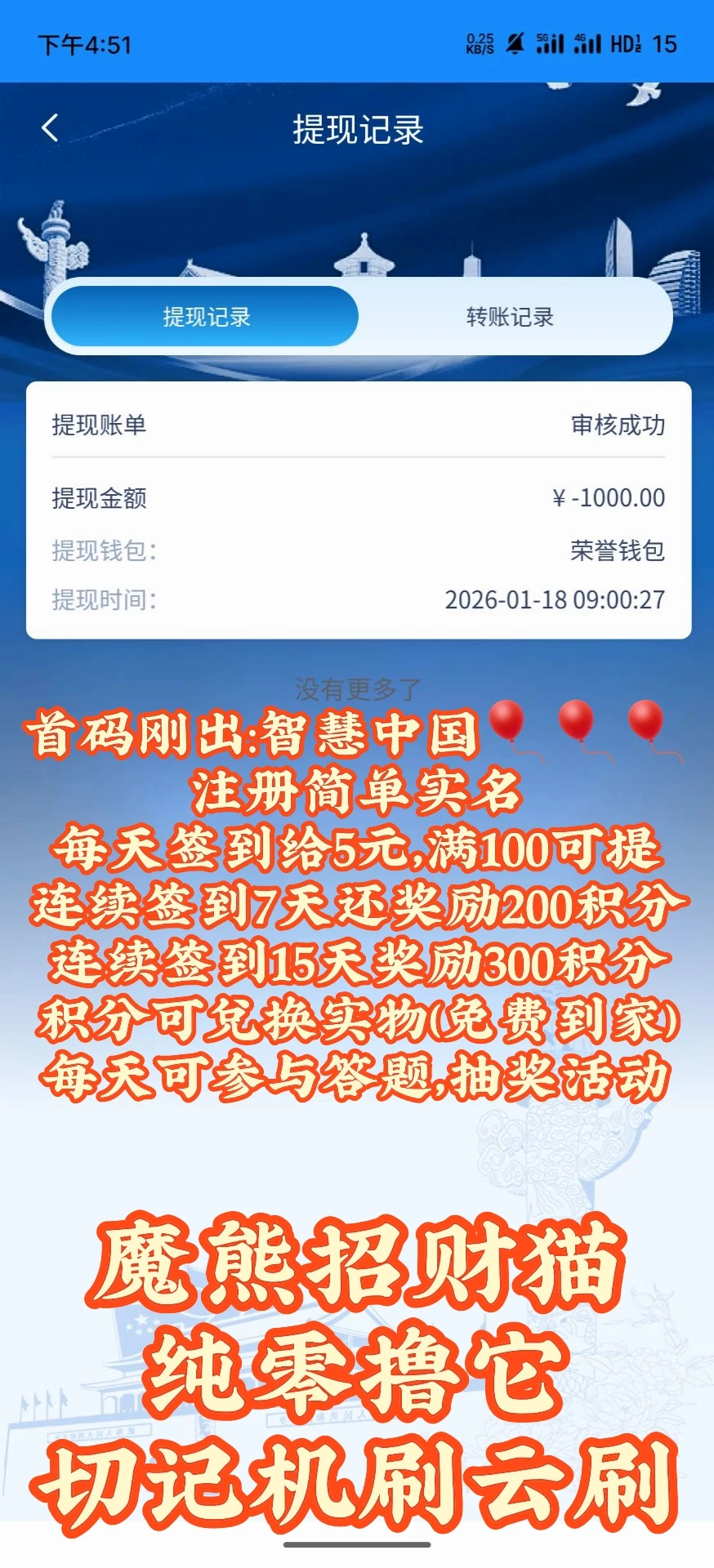
Task: Select the 提现记录 tab
Action: [206, 317]
